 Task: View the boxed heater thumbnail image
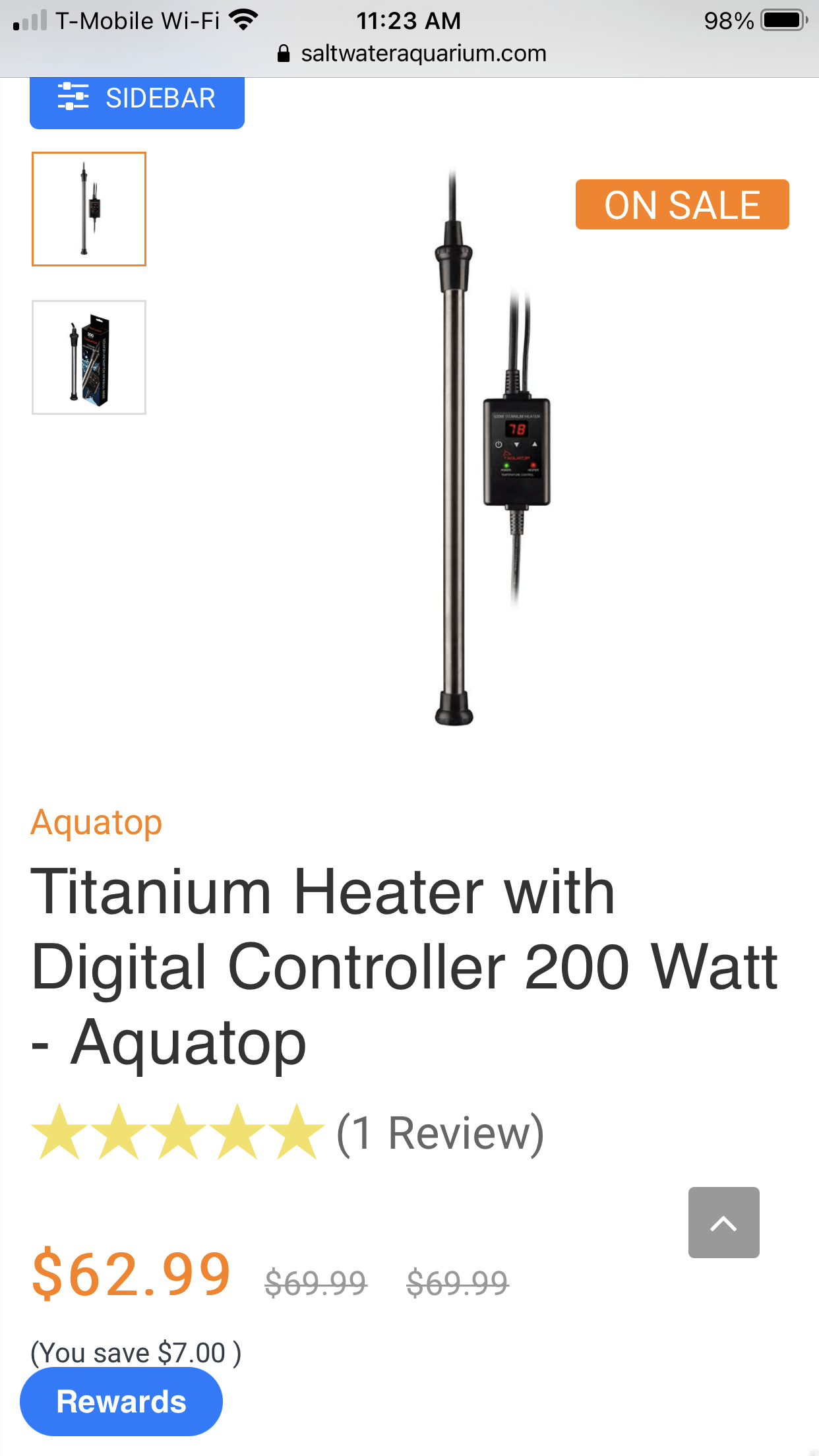click(x=89, y=357)
